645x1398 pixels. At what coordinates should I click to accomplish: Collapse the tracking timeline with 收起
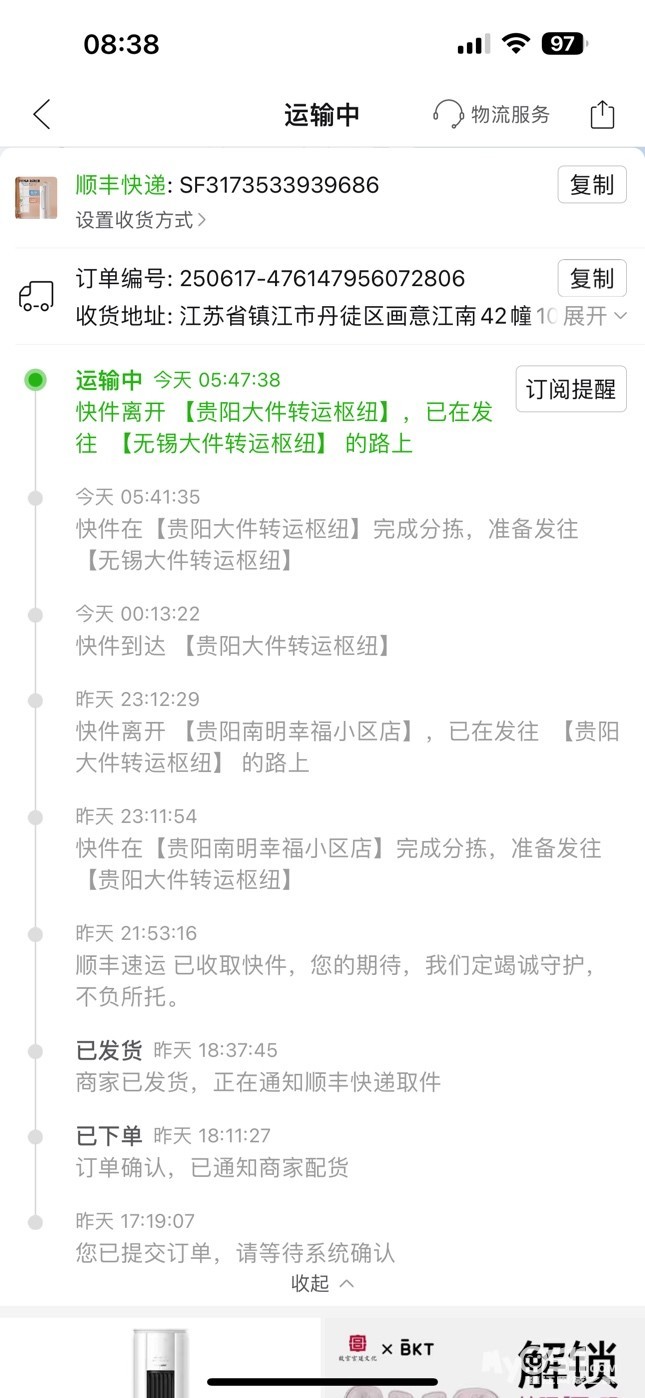pyautogui.click(x=322, y=1283)
